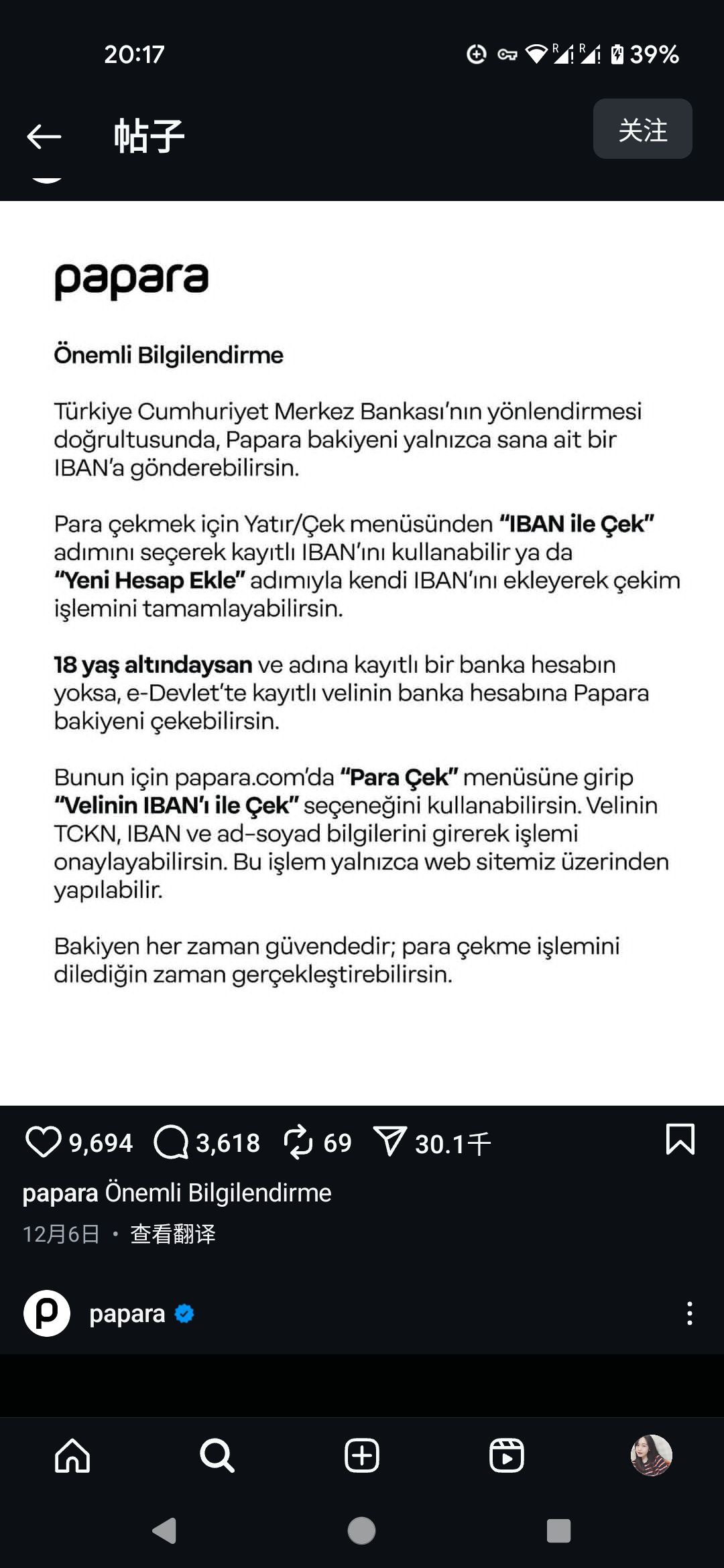The image size is (724, 1568).
Task: Bookmark the papara post
Action: (x=680, y=1140)
